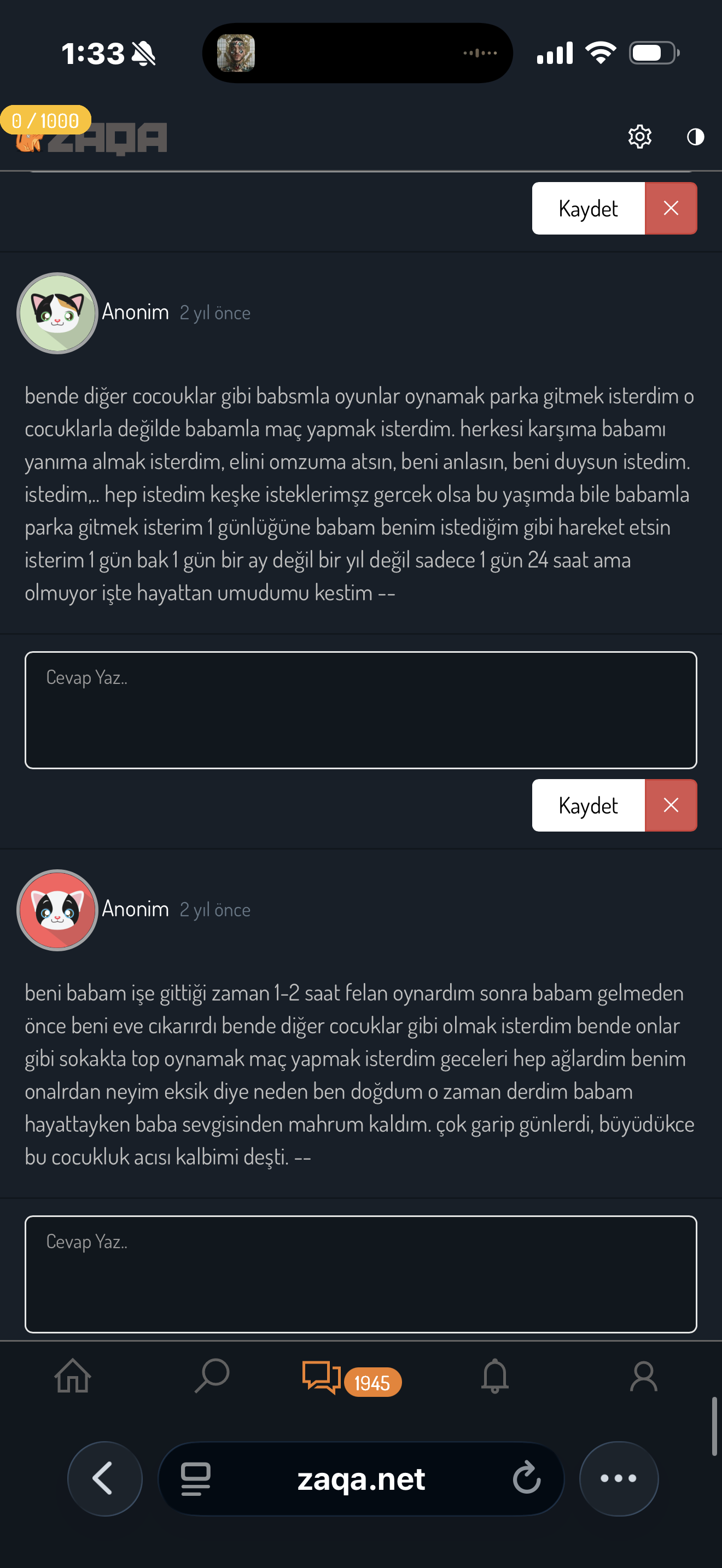Save reply with Kaydet under first comment
This screenshot has width=722, height=1568.
(x=588, y=805)
